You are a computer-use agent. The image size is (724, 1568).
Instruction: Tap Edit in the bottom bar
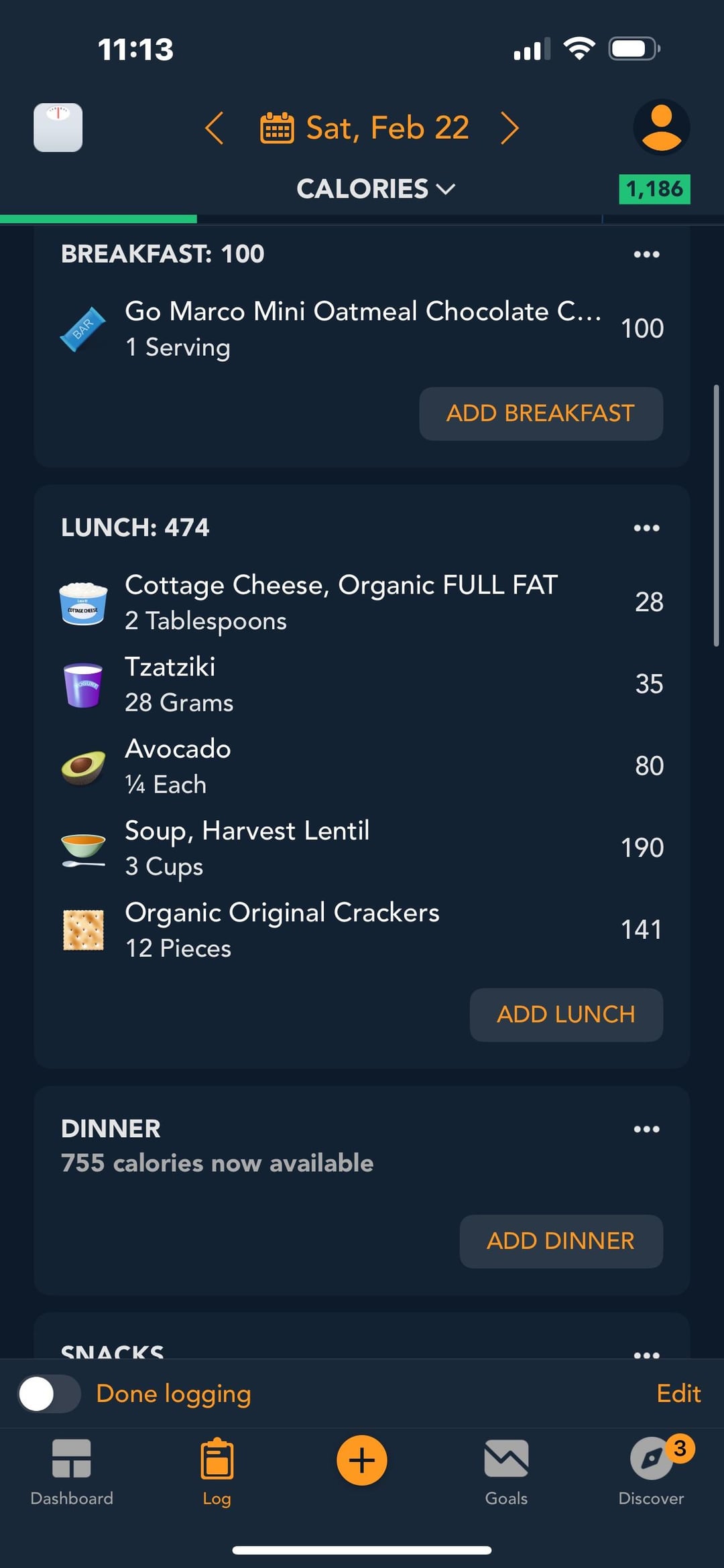(678, 1394)
